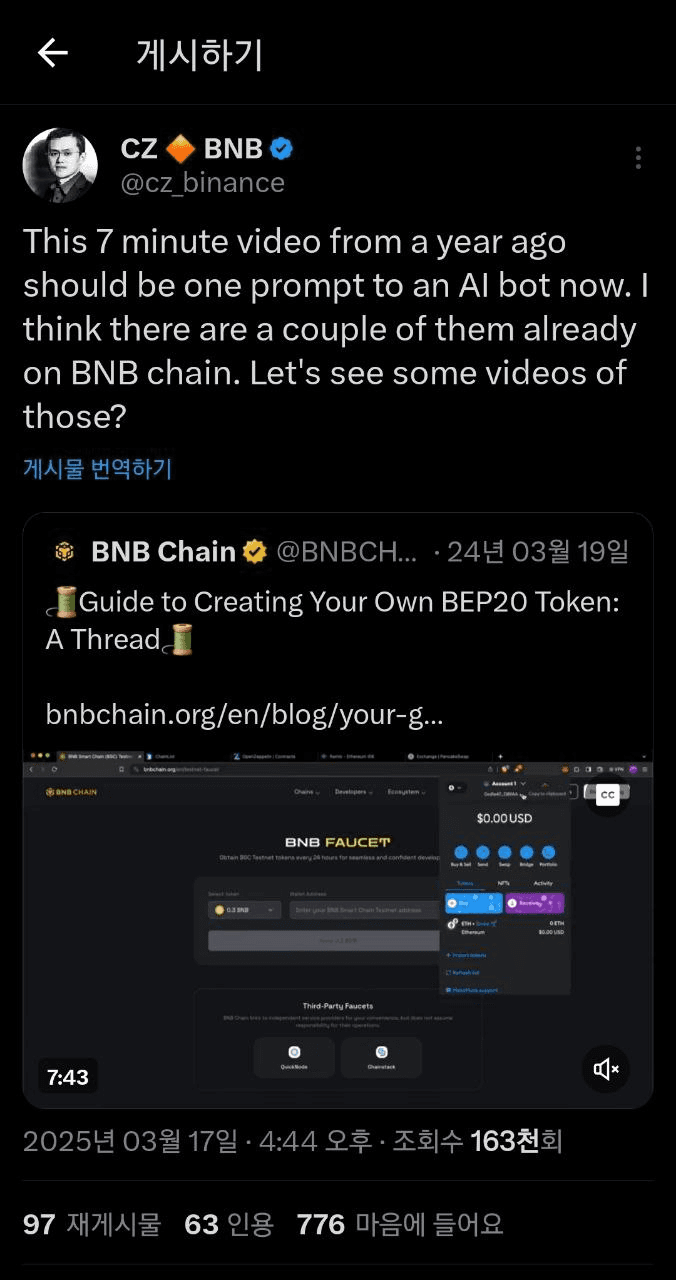Go back using the arrow icon
The height and width of the screenshot is (1280, 676).
tap(52, 53)
